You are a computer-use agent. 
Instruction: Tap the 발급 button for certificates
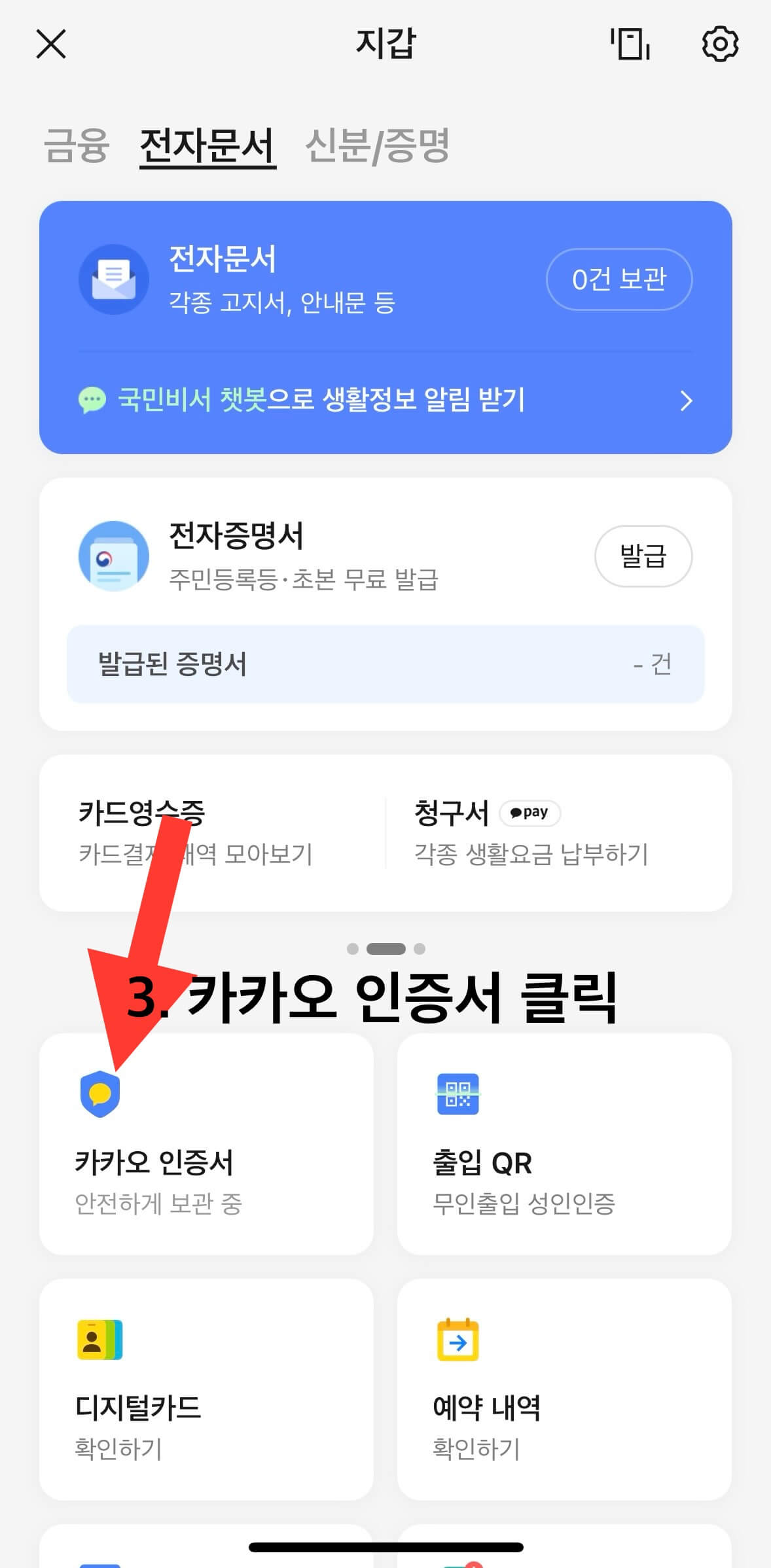coord(643,556)
